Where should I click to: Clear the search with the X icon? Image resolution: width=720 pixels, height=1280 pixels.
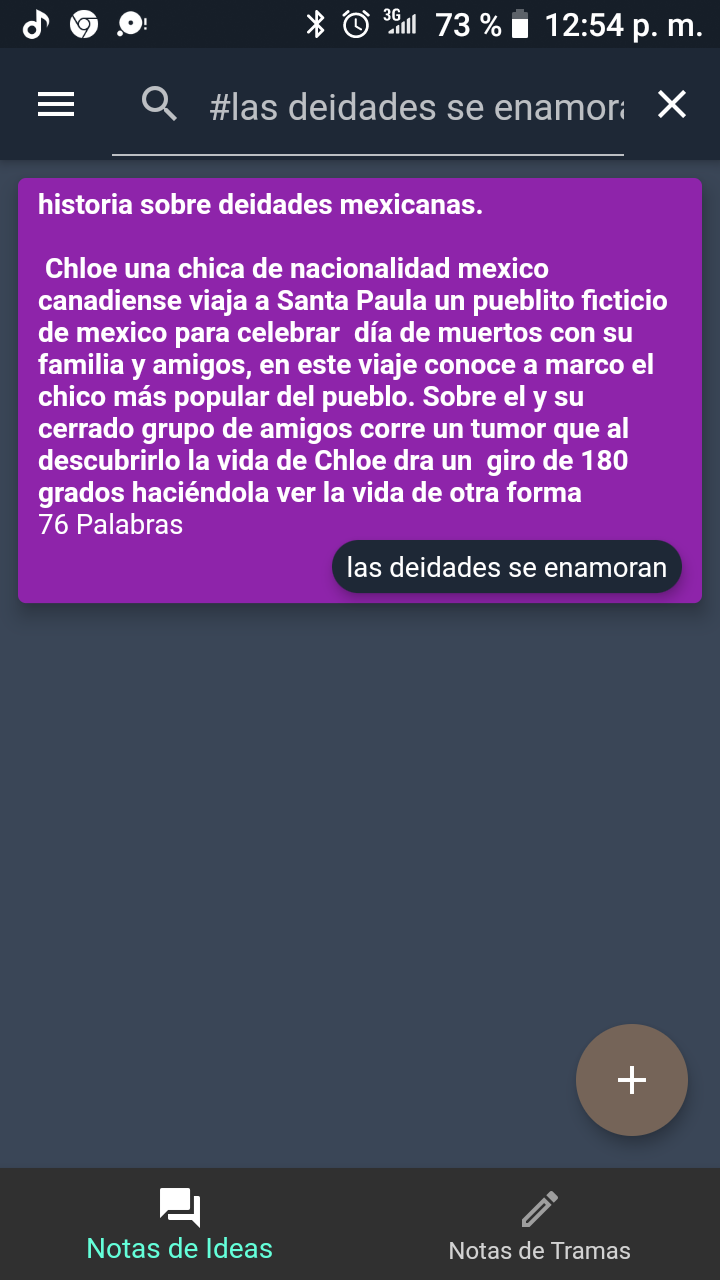(672, 104)
